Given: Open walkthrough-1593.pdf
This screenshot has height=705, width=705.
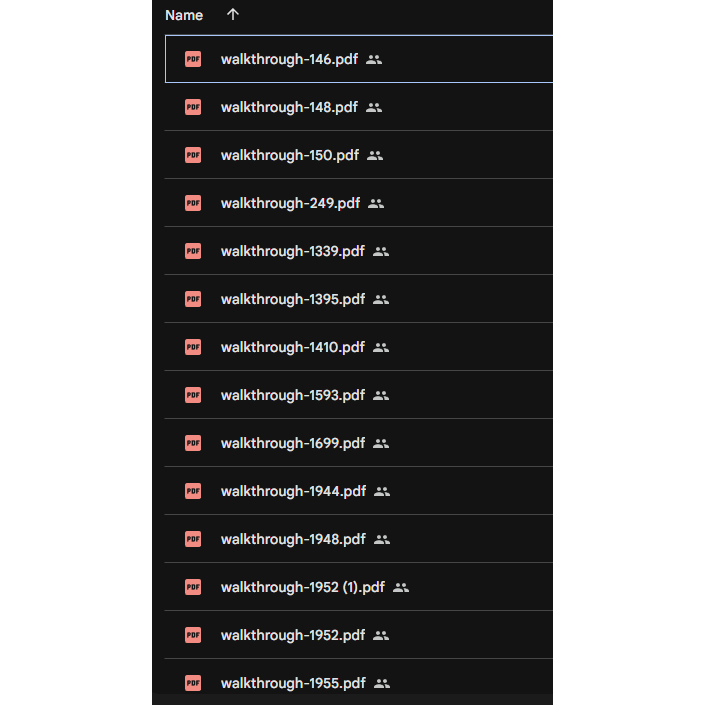Looking at the screenshot, I should point(292,395).
